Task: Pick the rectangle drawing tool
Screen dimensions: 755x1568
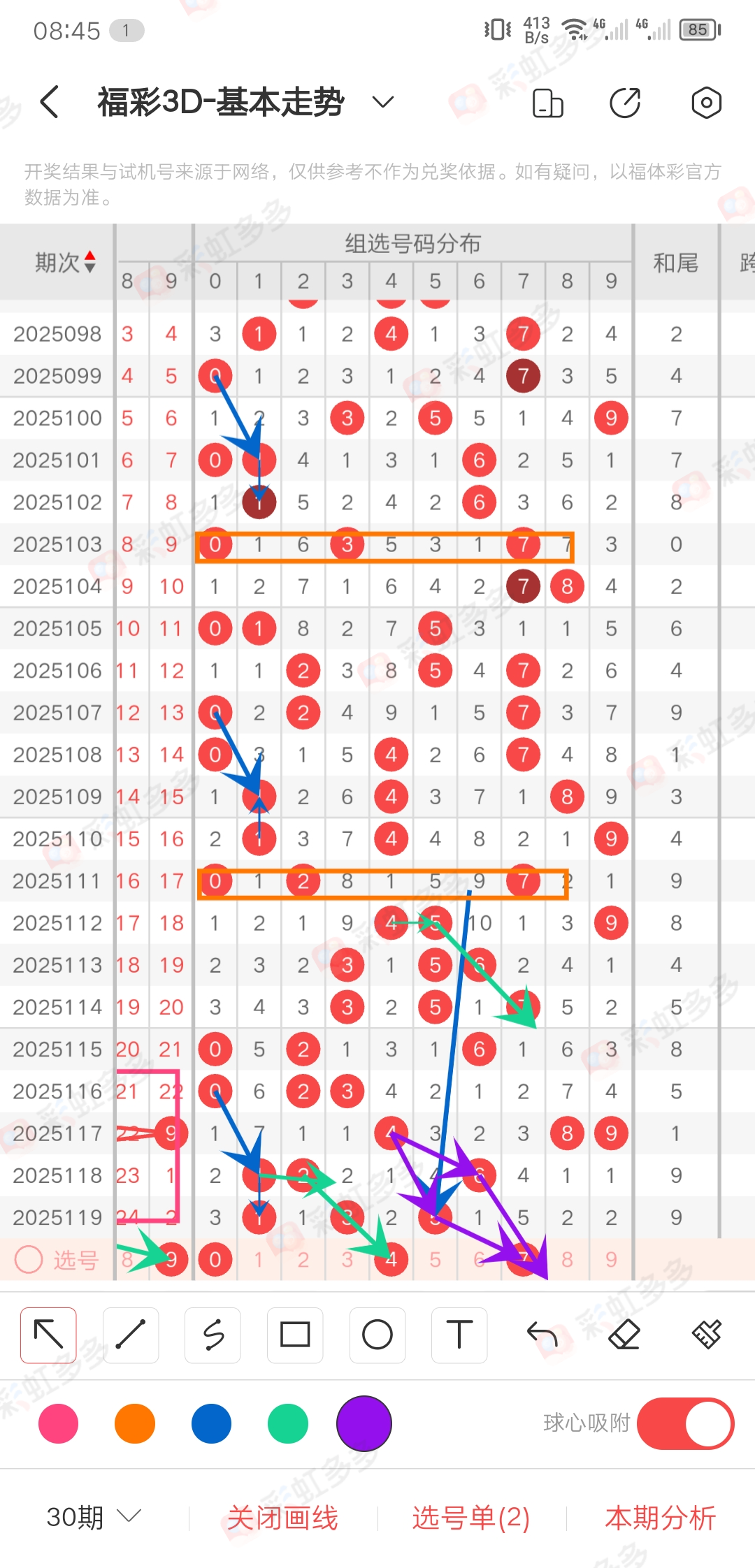Action: [295, 1335]
